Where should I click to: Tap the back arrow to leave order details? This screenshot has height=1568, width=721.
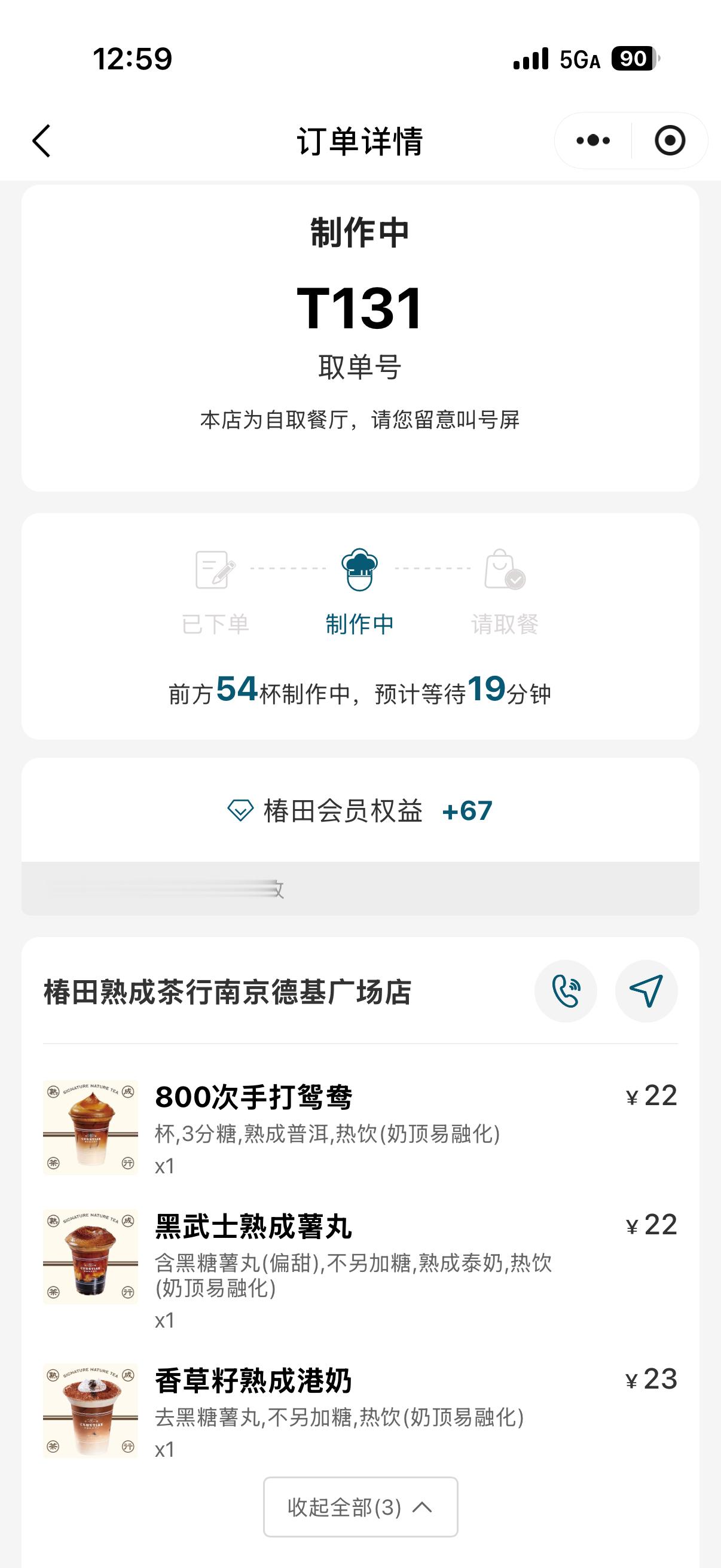coord(41,140)
